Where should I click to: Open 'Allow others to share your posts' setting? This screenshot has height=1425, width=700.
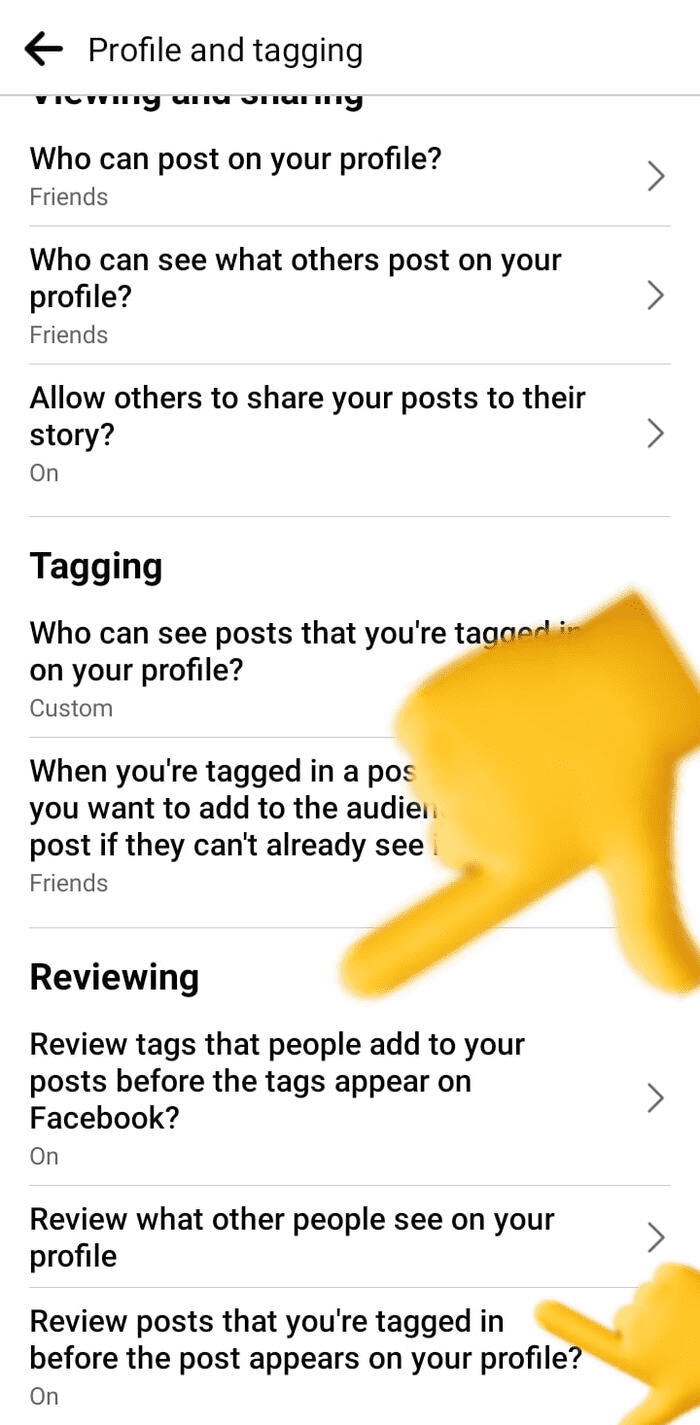pos(300,433)
